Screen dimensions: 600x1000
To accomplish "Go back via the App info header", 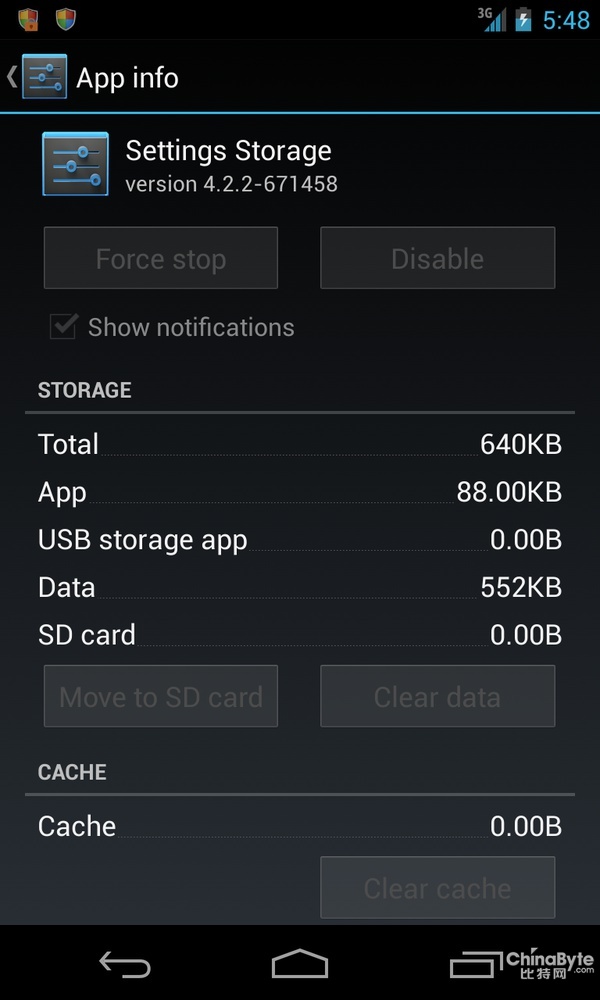I will coord(93,78).
